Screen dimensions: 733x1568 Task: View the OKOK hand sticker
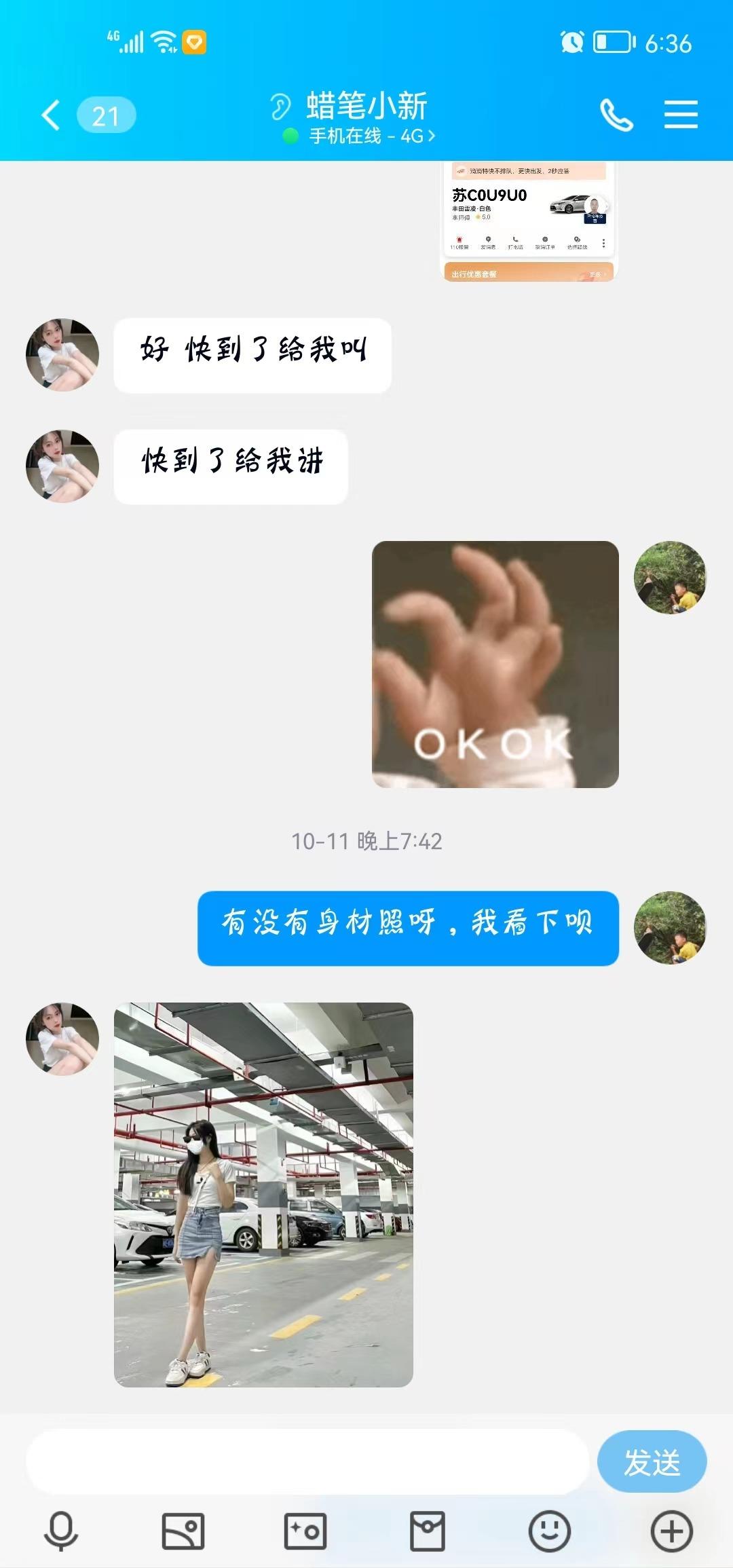495,664
